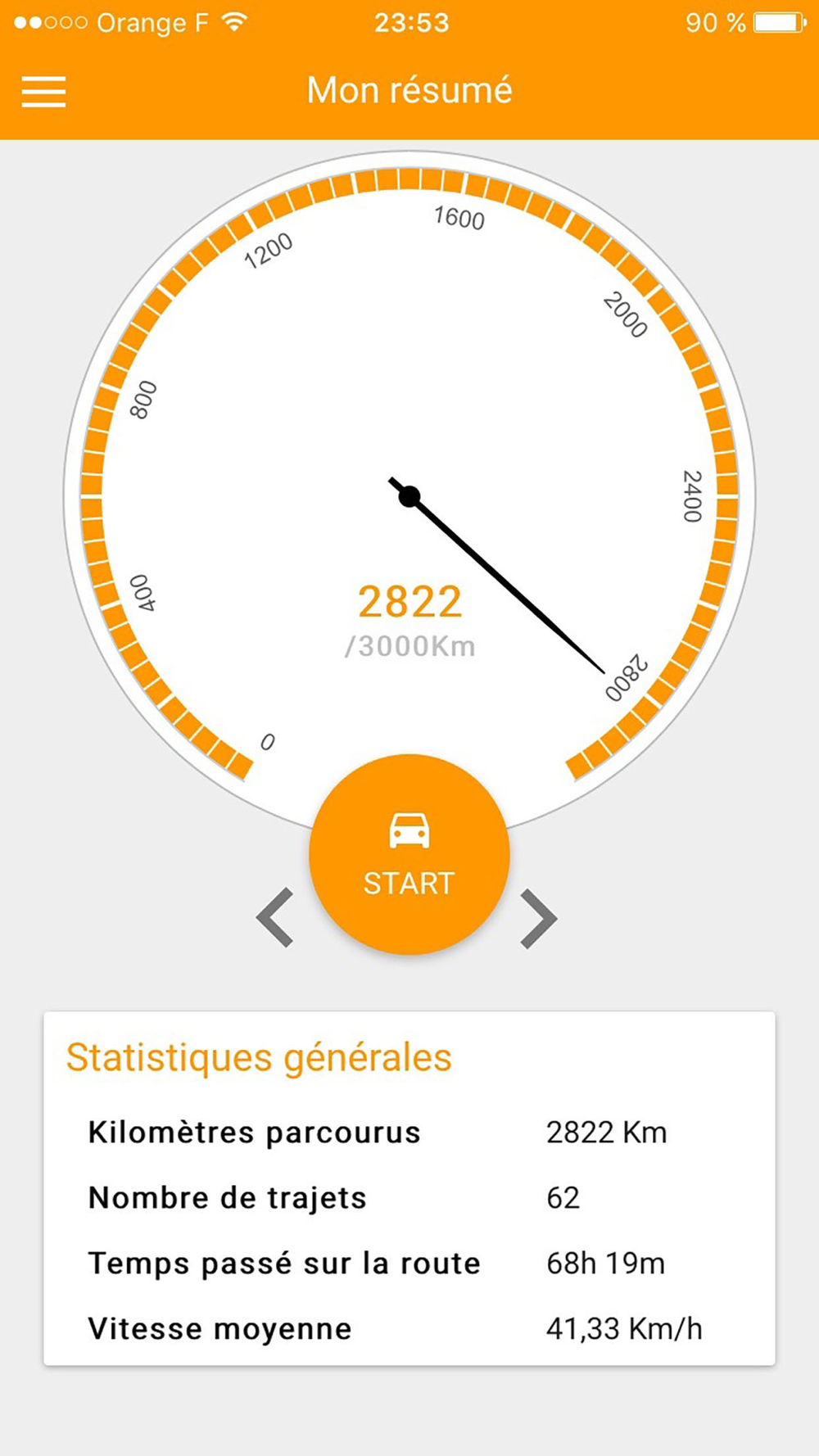The image size is (819, 1456).
Task: Open the hamburger drawer menu
Action: 43,92
